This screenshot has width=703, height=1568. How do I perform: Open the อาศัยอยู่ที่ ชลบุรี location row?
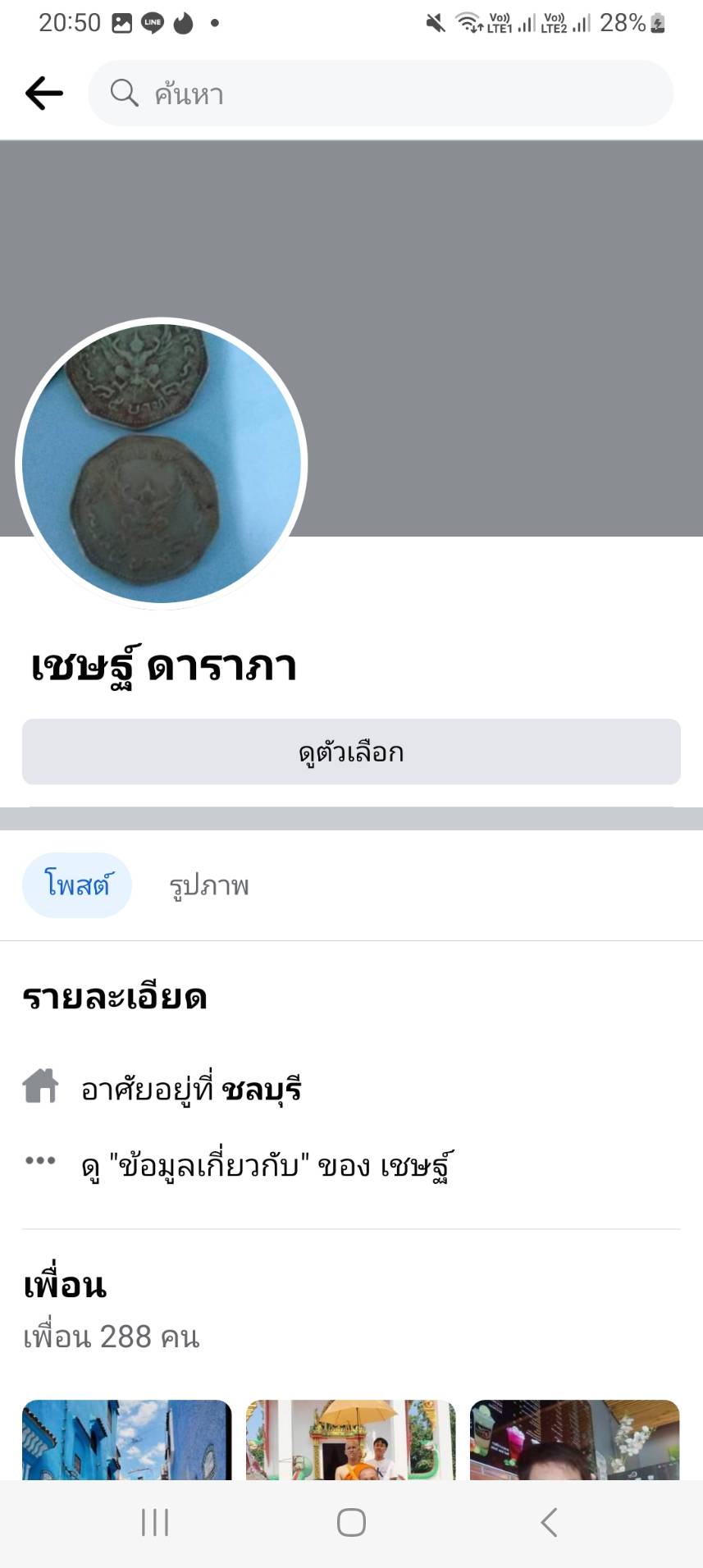point(191,1089)
